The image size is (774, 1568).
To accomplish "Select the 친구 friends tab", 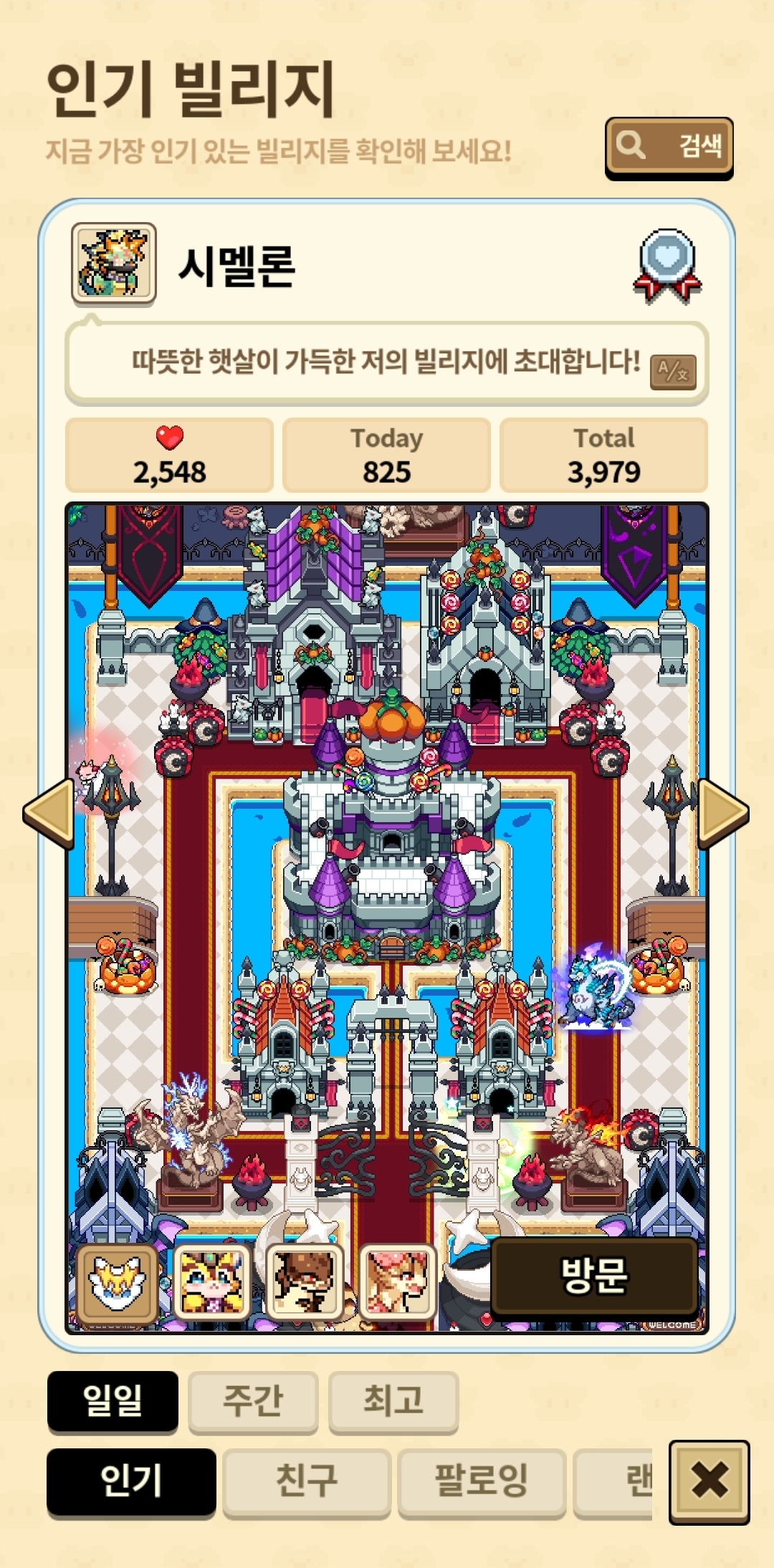I will point(306,1481).
